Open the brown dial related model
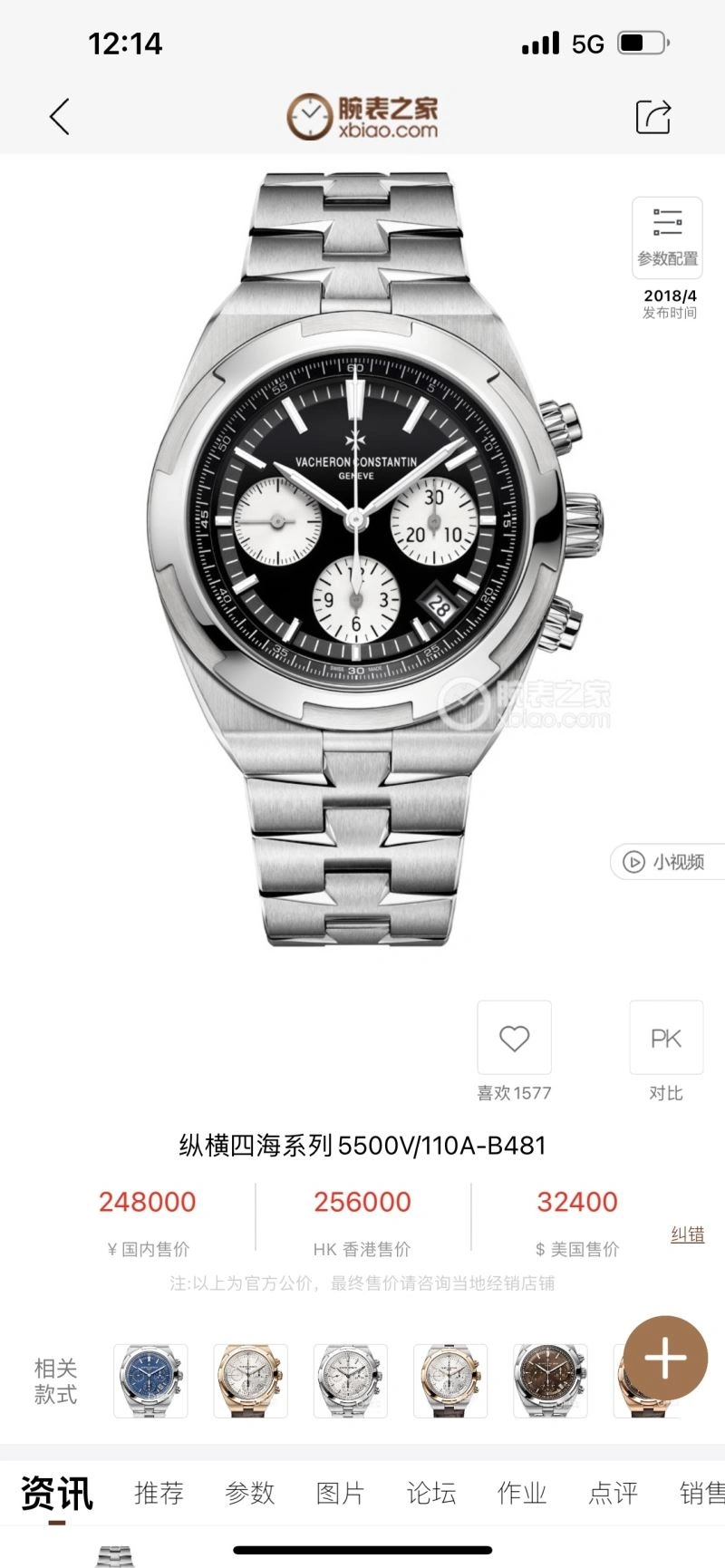Screen dimensions: 725x1568 (549, 1380)
